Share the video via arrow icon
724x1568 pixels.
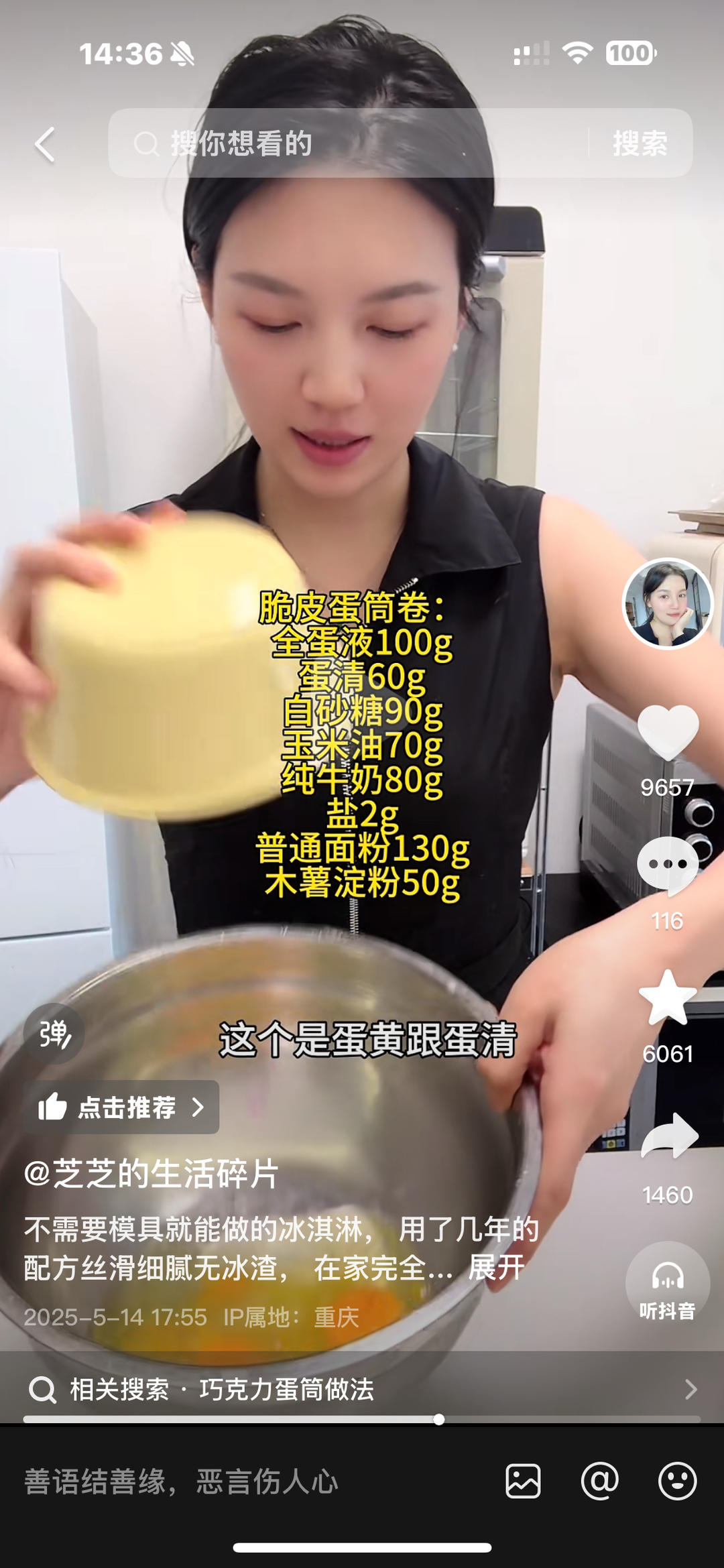(x=669, y=1136)
